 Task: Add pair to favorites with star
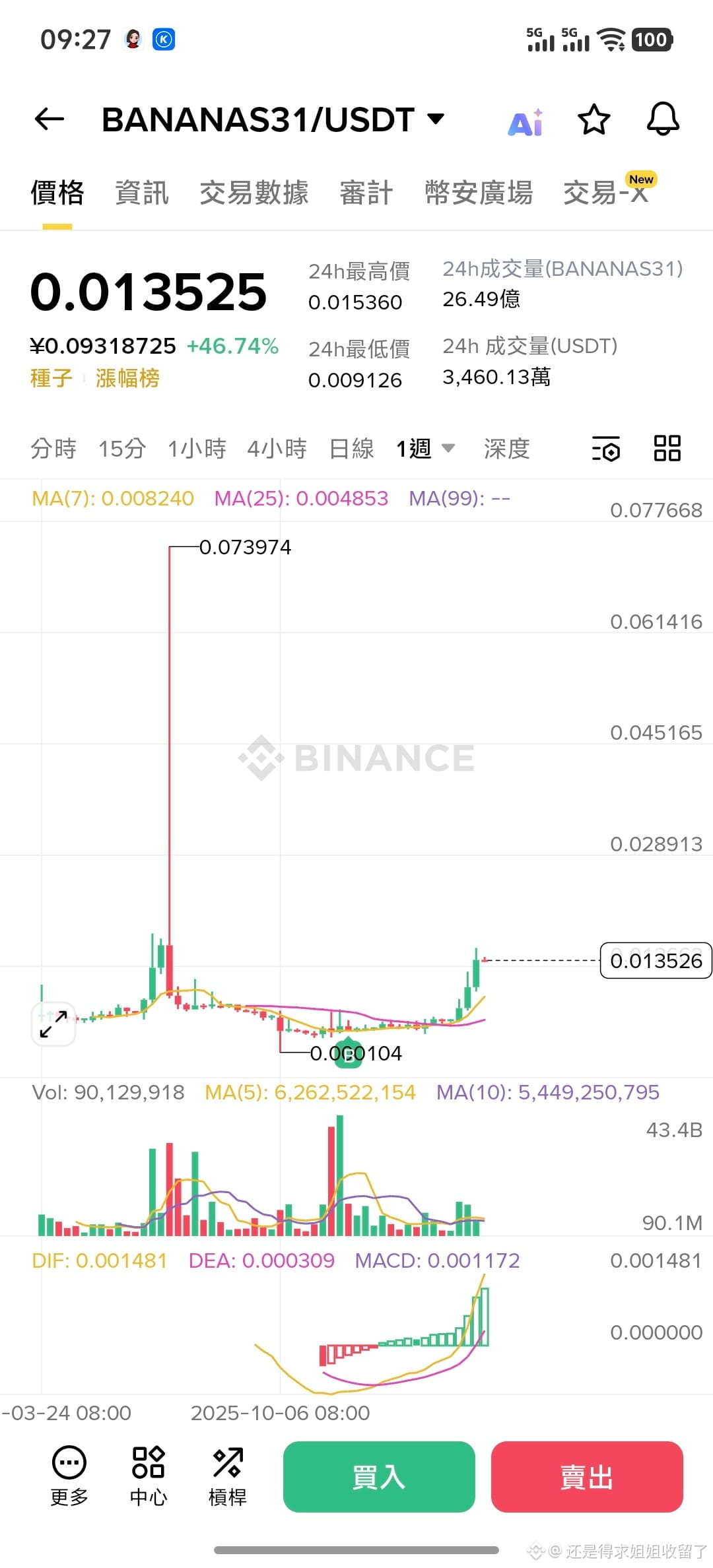[x=594, y=120]
